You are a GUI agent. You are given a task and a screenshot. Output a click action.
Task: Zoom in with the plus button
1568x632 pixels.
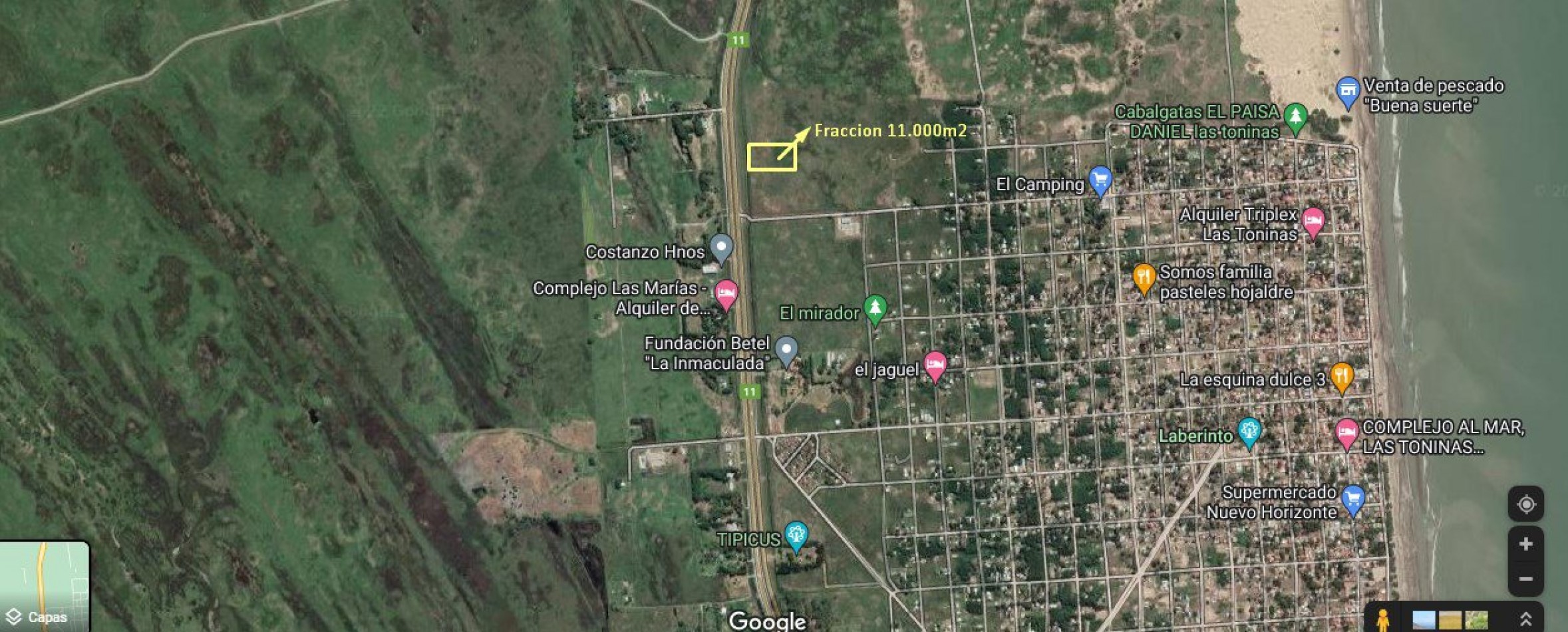[1525, 544]
